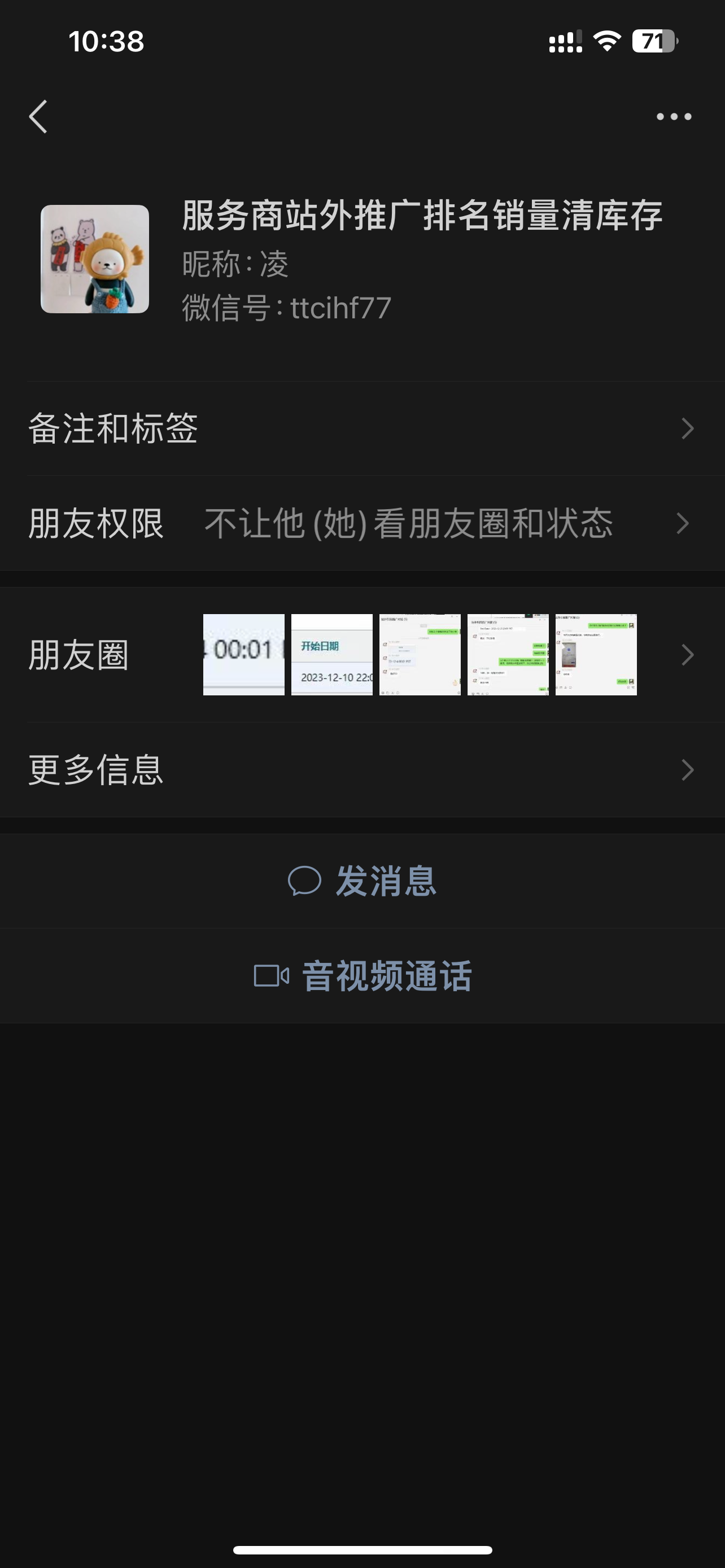Open the 开始日期 moments thumbnail
Screen dimensions: 725x1568
pos(331,654)
